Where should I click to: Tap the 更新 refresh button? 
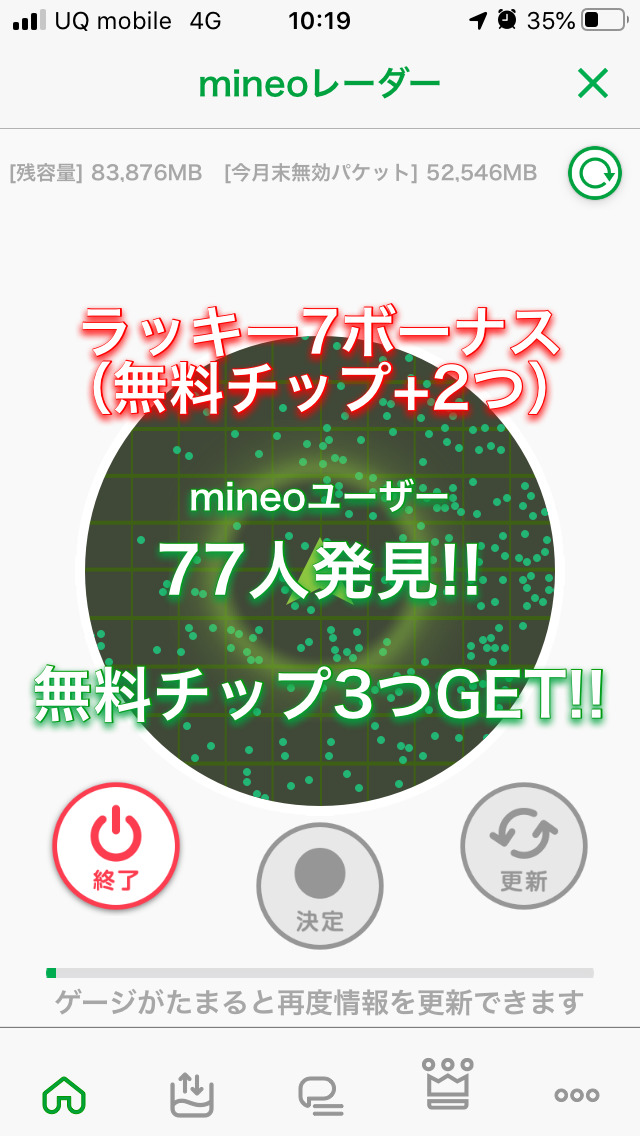523,845
